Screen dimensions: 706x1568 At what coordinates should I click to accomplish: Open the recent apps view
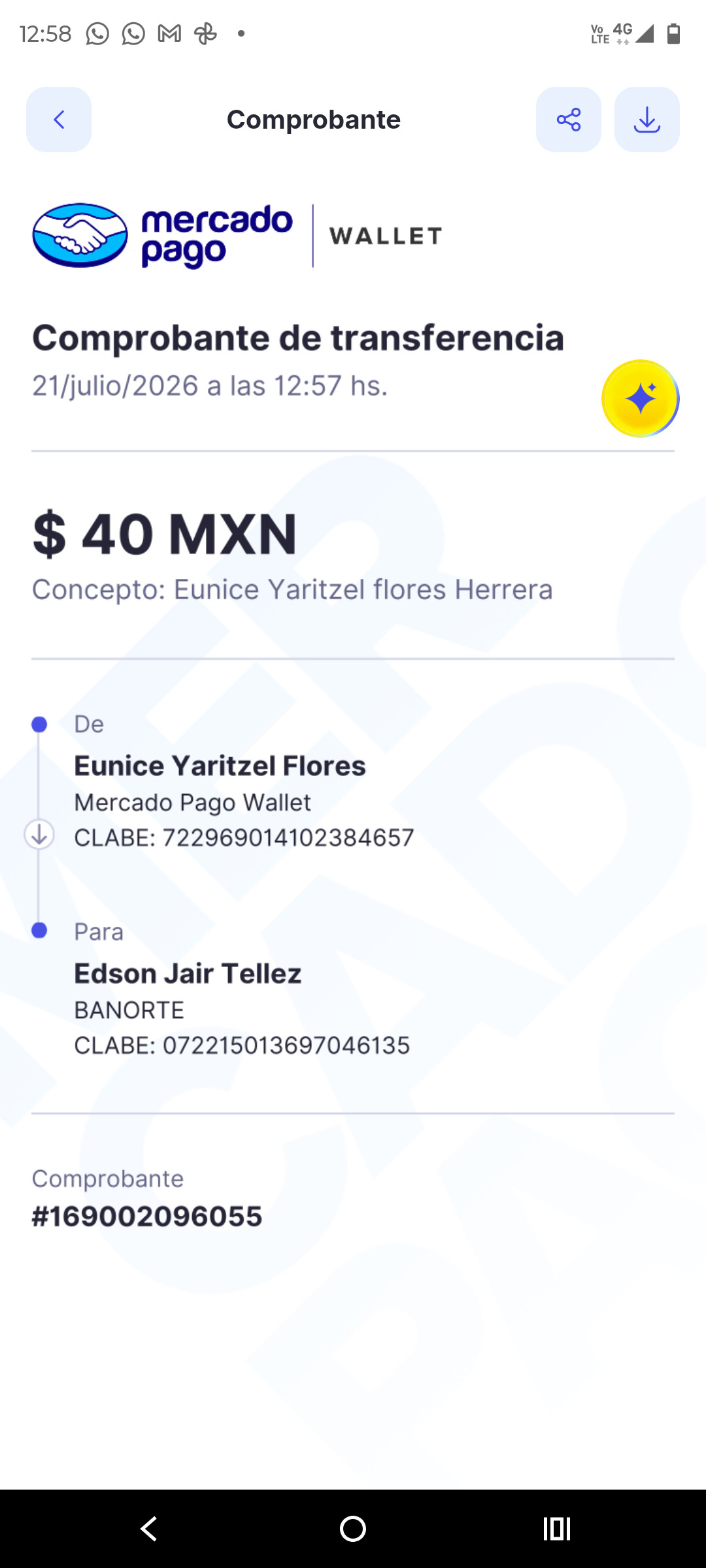(x=557, y=1529)
